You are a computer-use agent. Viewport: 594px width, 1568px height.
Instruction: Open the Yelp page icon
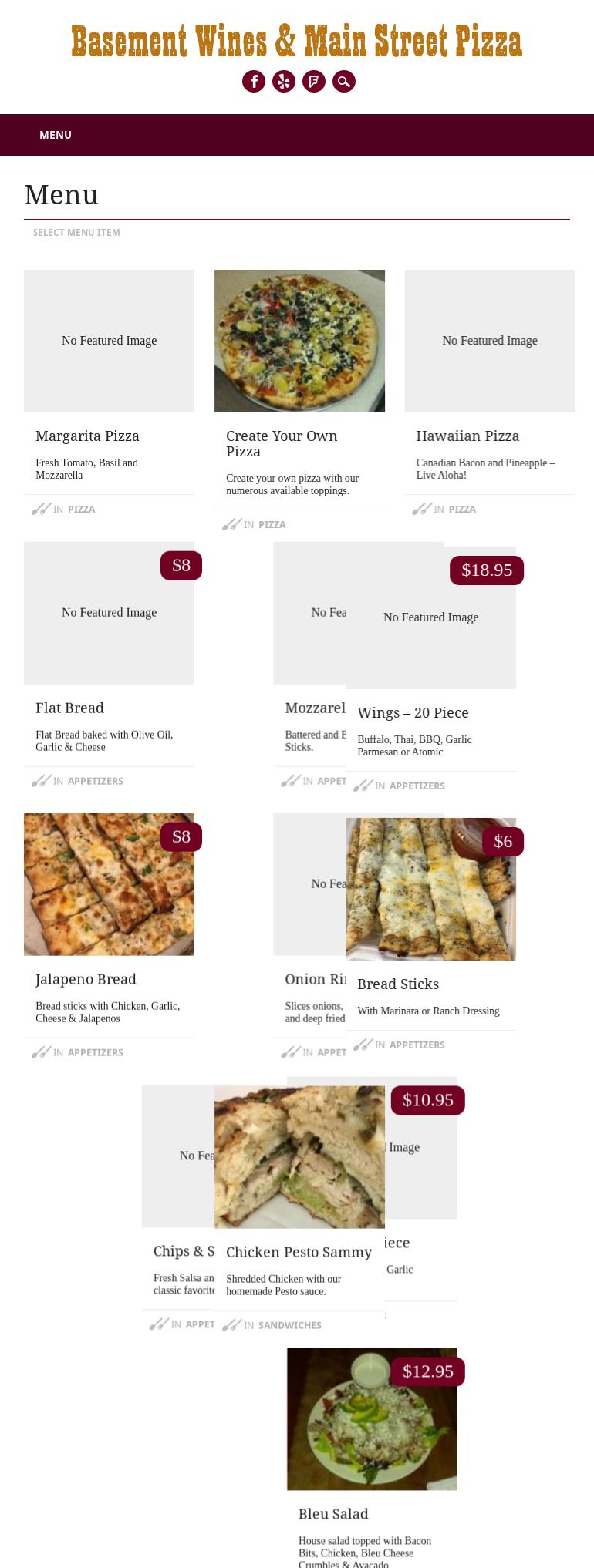click(284, 81)
